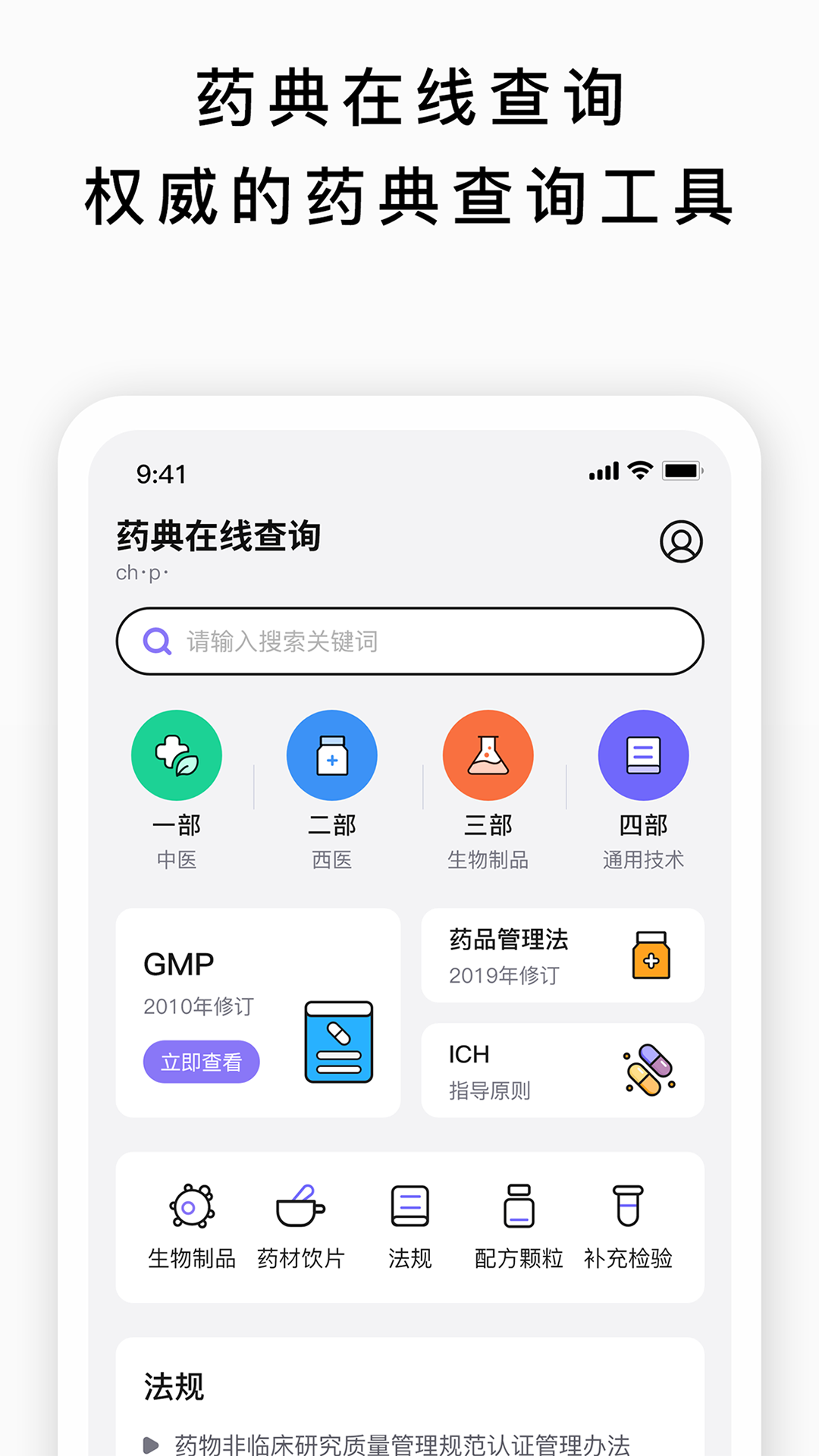This screenshot has width=819, height=1456.
Task: Tap the 立即查看 button
Action: pos(201,1062)
